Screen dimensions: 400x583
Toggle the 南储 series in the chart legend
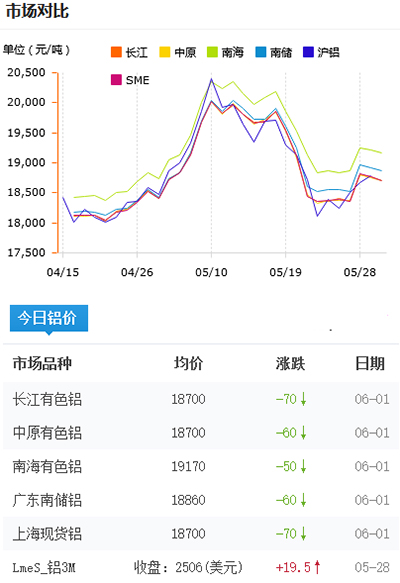click(x=274, y=52)
